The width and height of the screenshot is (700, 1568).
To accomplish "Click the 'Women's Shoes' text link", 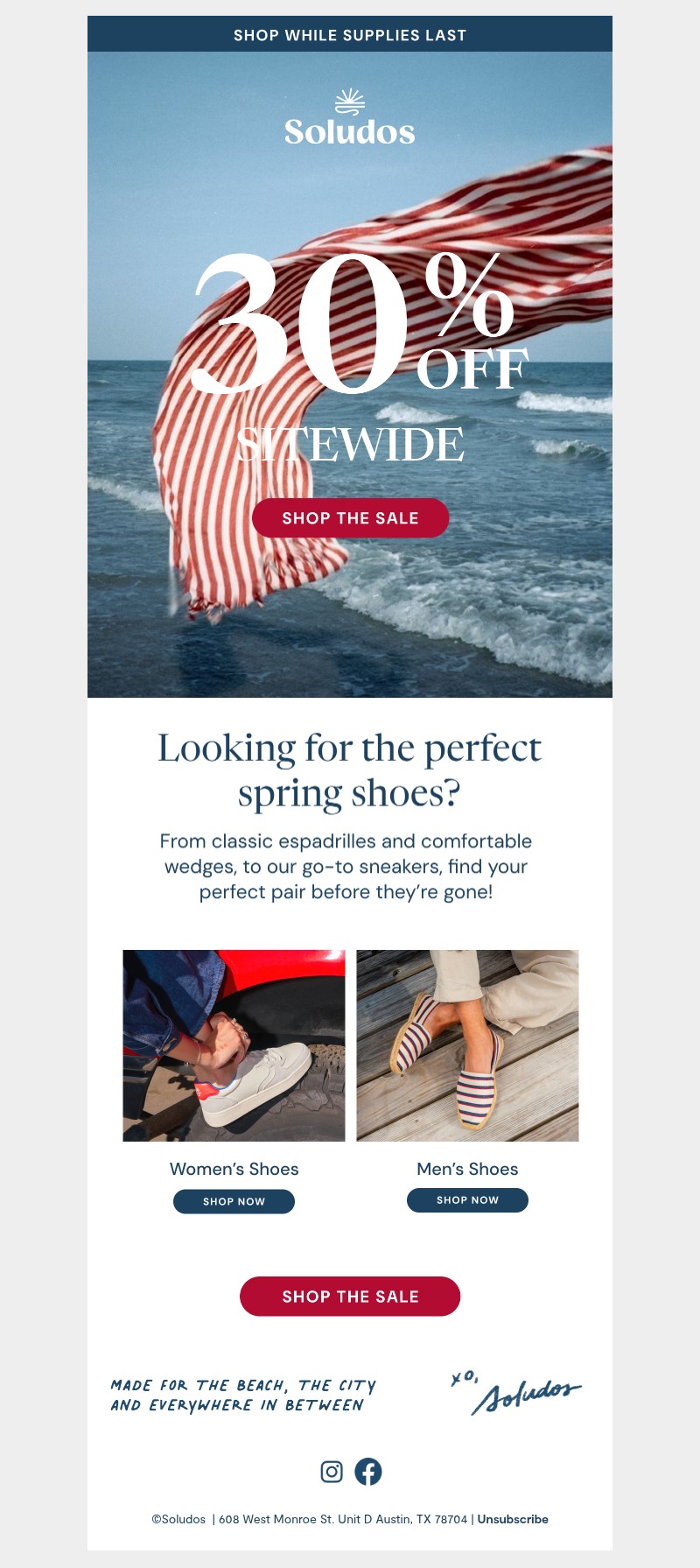I will [234, 1168].
